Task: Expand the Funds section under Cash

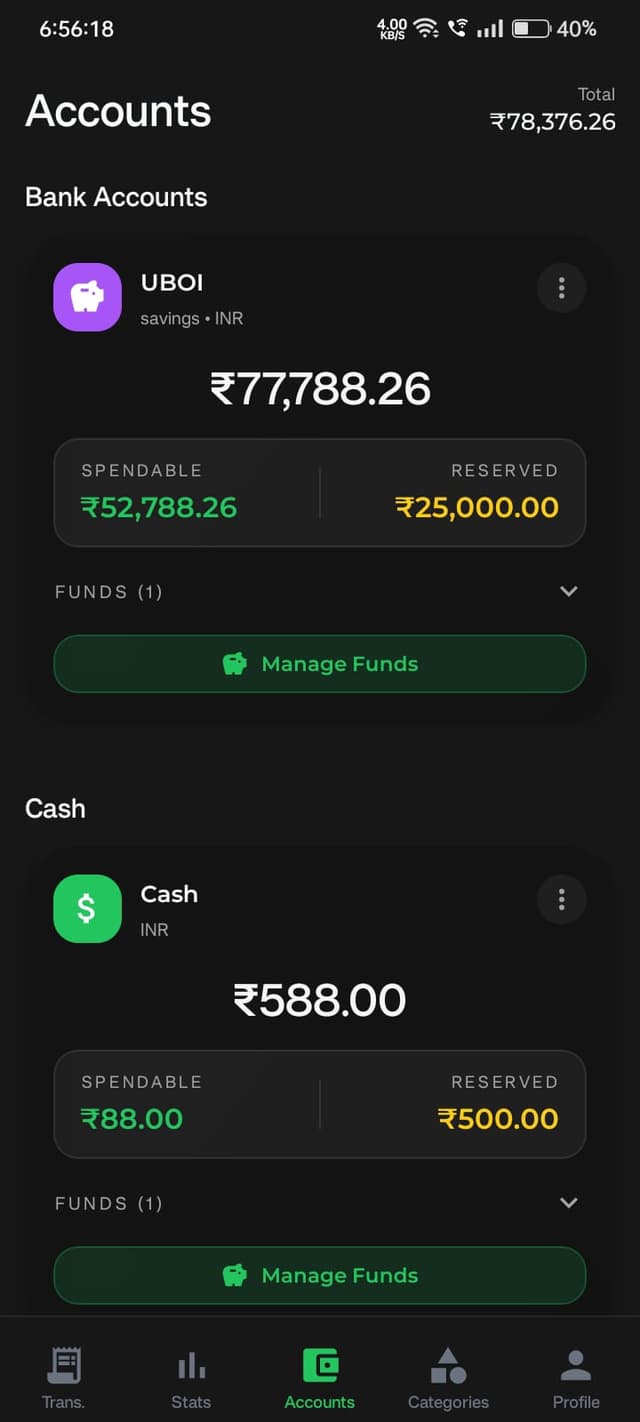Action: [x=568, y=1203]
